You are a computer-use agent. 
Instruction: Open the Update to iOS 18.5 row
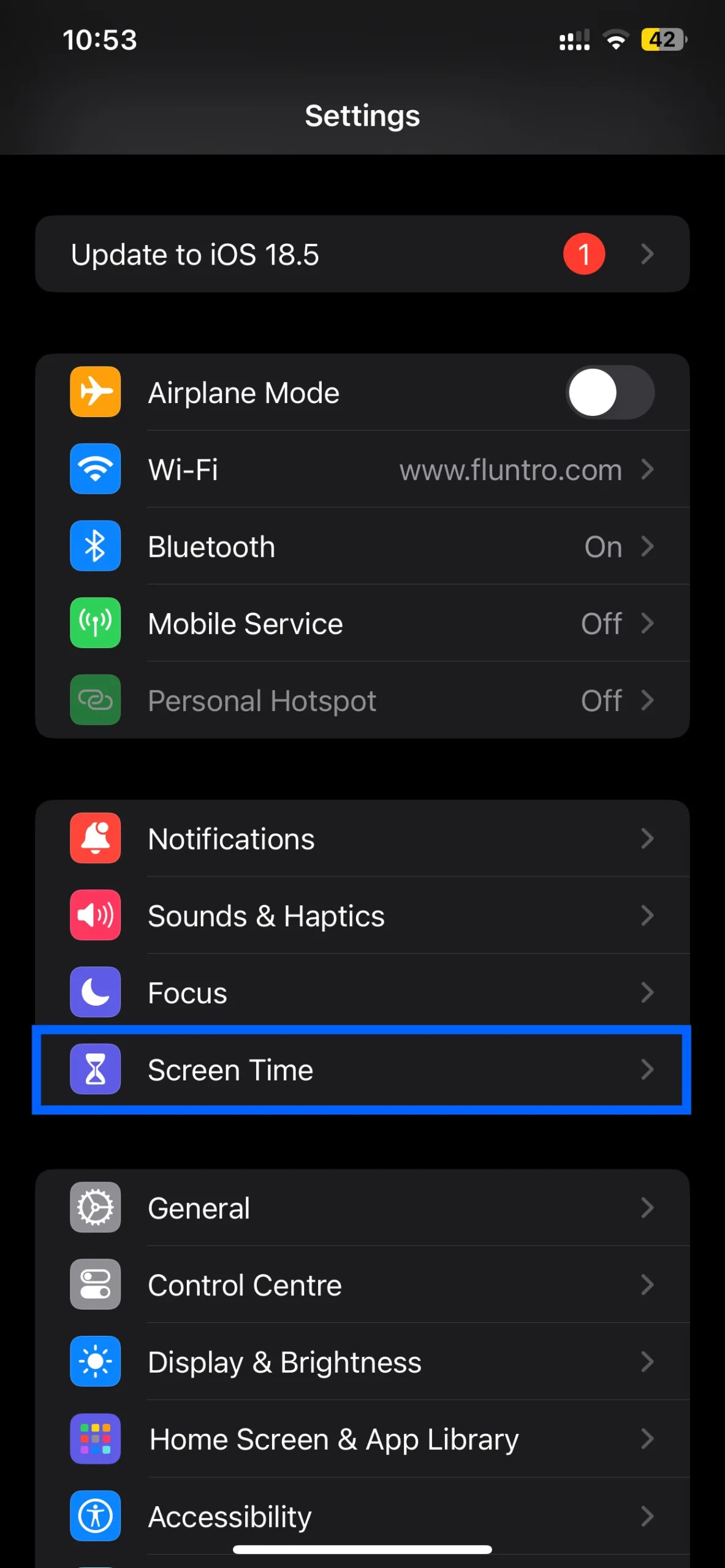point(362,254)
